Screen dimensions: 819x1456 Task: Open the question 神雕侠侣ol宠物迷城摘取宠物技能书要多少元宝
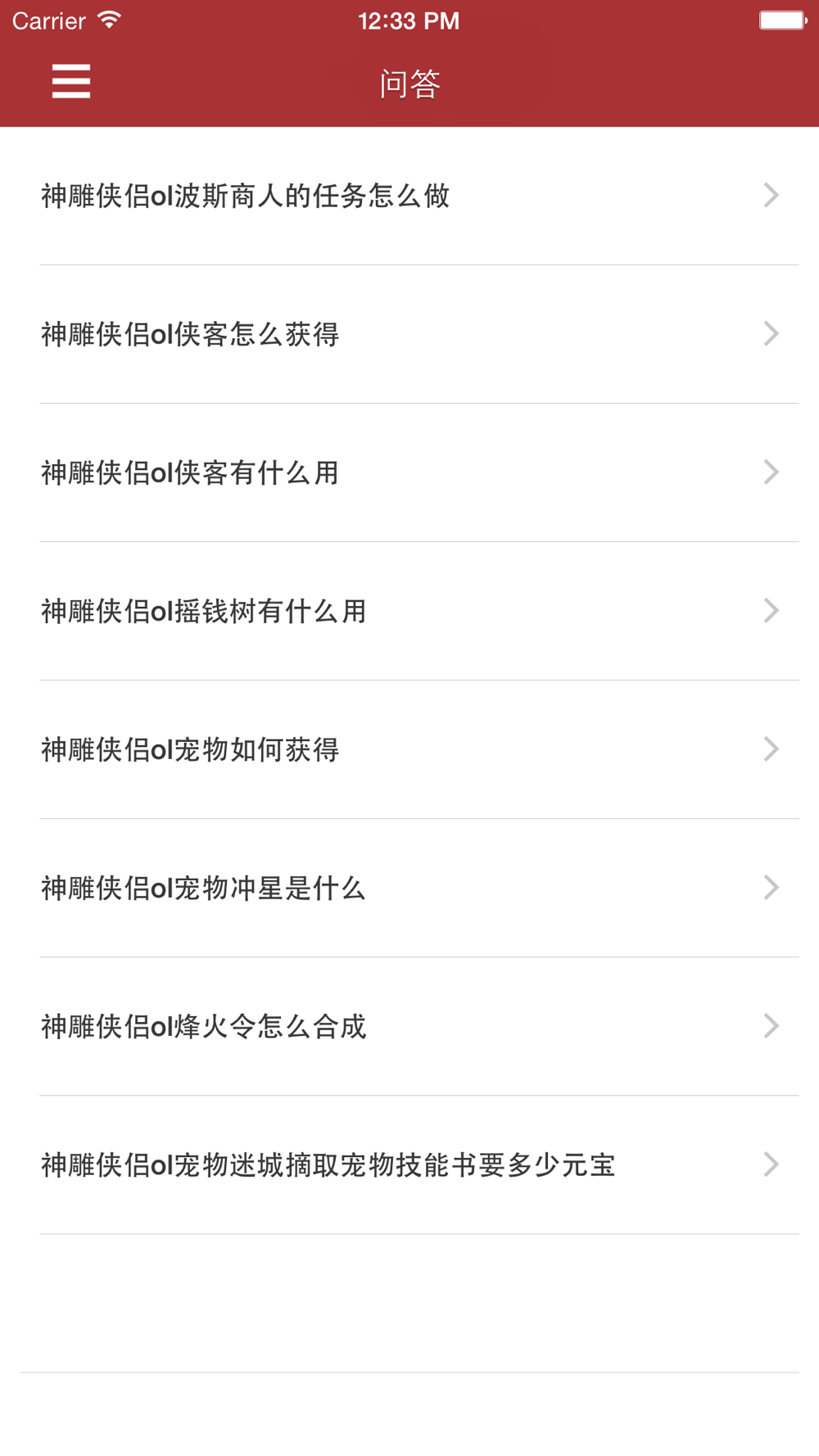coord(409,1164)
